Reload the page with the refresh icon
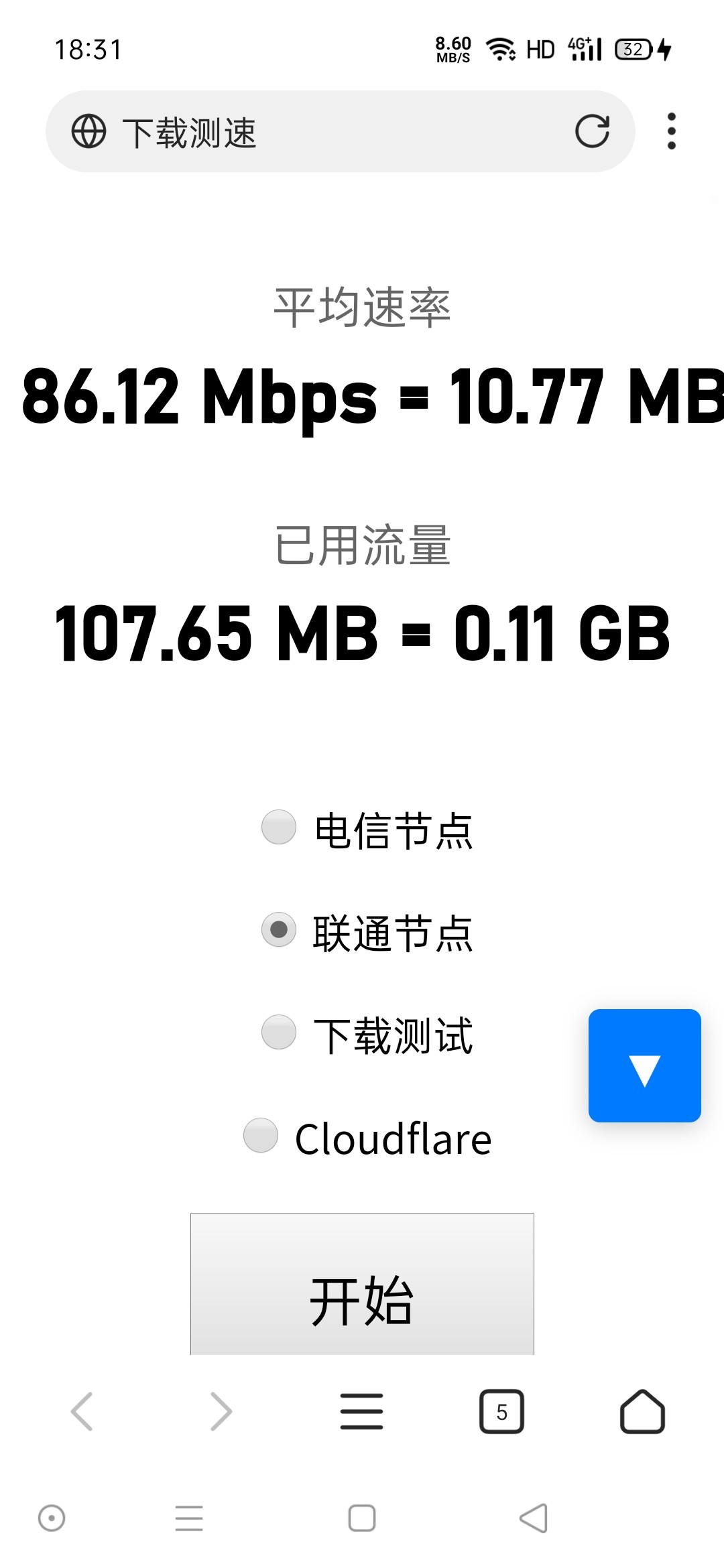This screenshot has height=1568, width=724. [x=592, y=131]
